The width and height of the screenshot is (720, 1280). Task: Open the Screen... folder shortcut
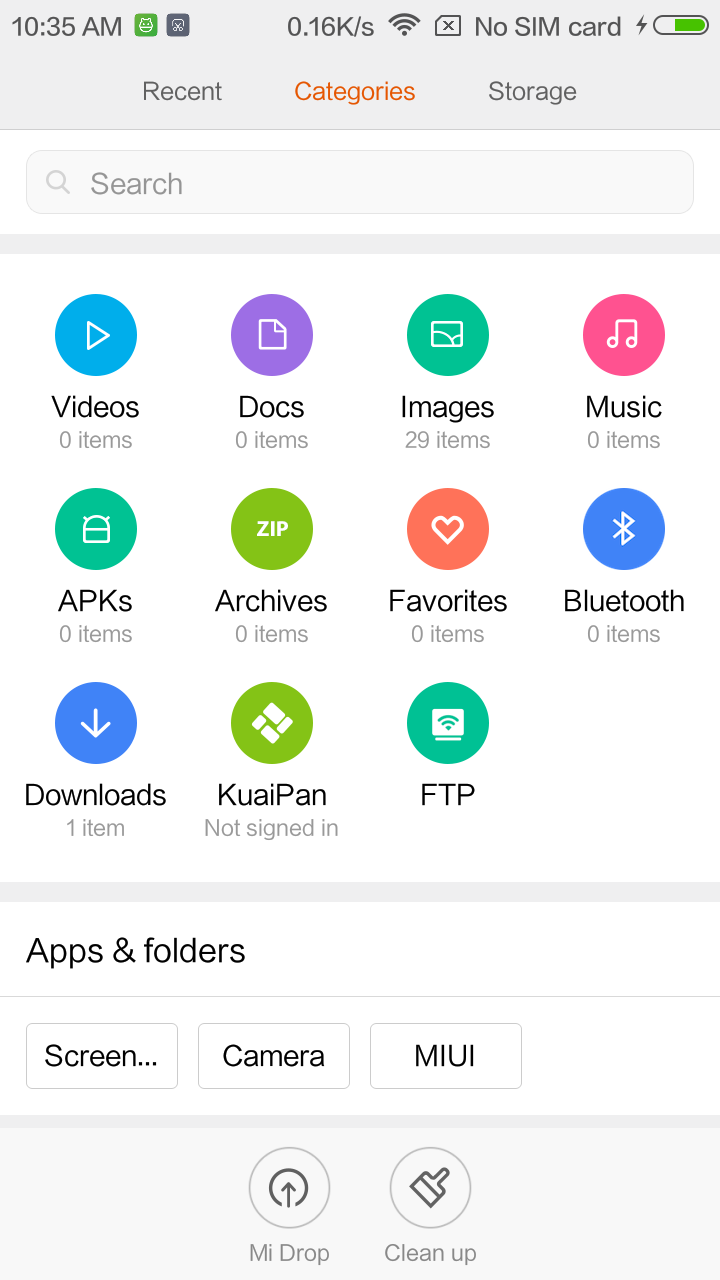pos(102,1056)
